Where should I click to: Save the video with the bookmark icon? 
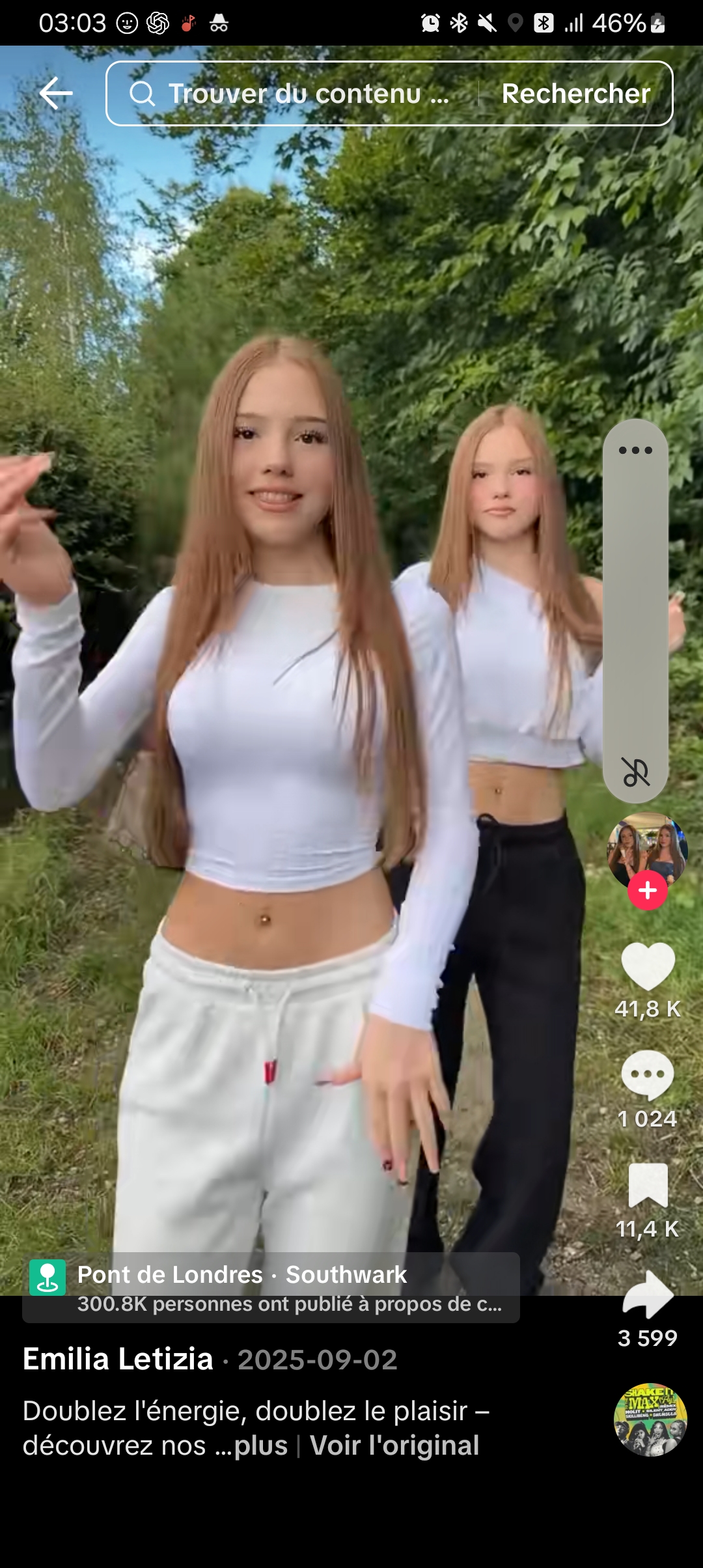point(648,1185)
